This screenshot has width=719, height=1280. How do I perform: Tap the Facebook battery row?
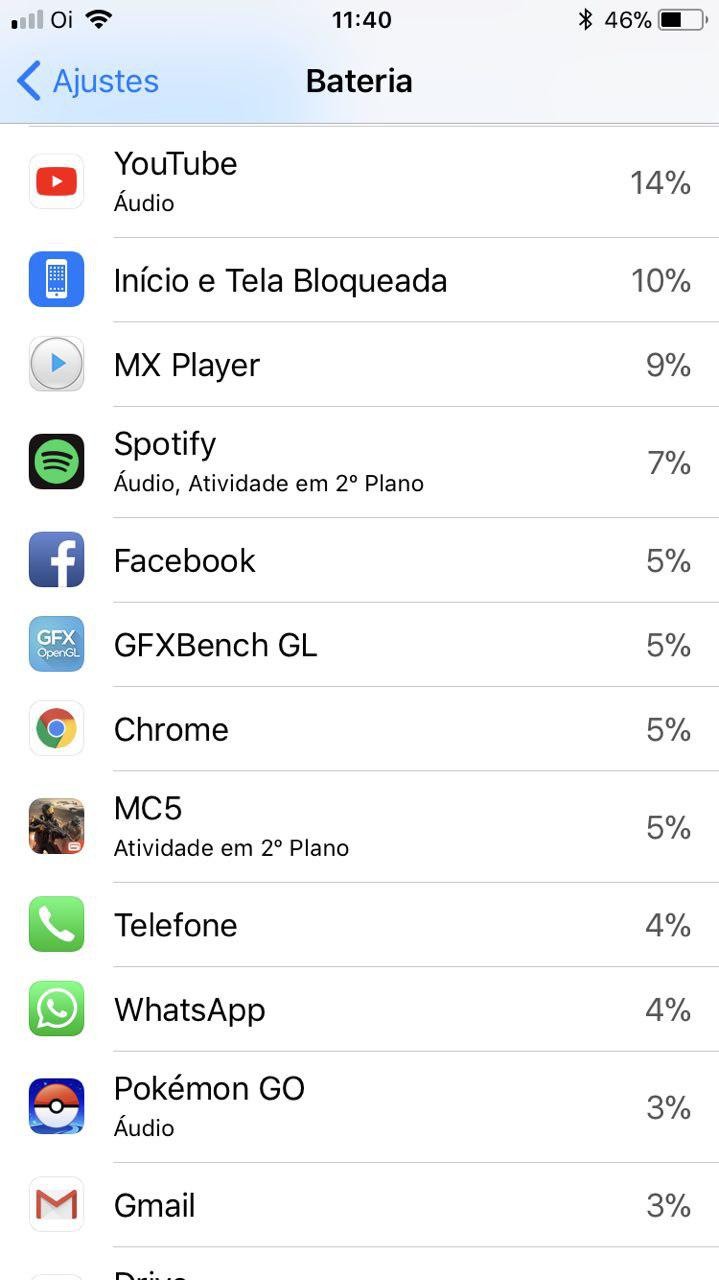click(360, 561)
